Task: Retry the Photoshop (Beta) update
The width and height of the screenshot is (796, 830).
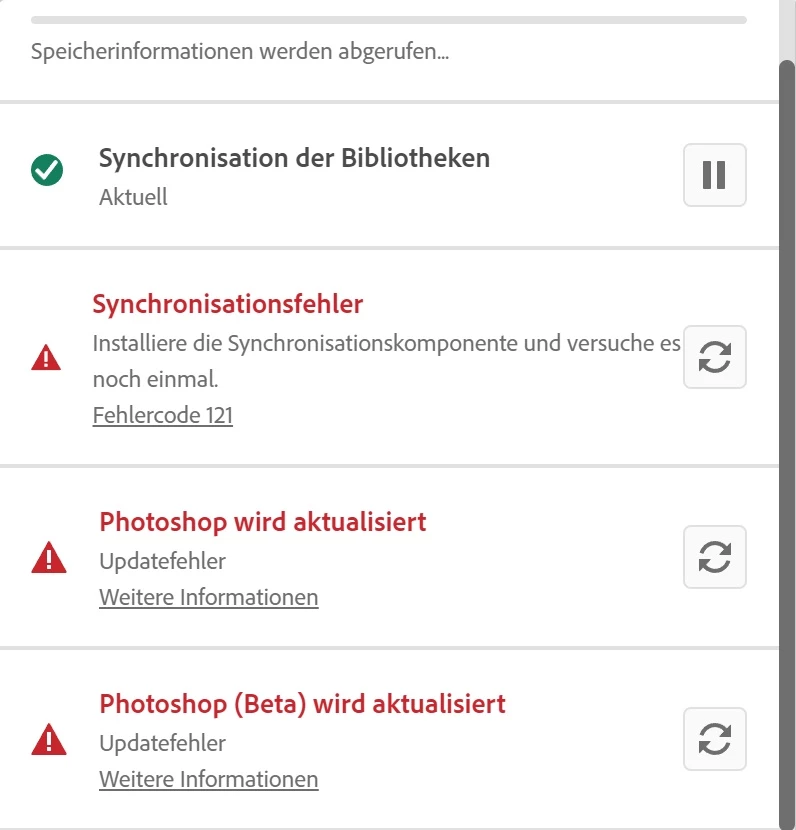Action: point(714,739)
